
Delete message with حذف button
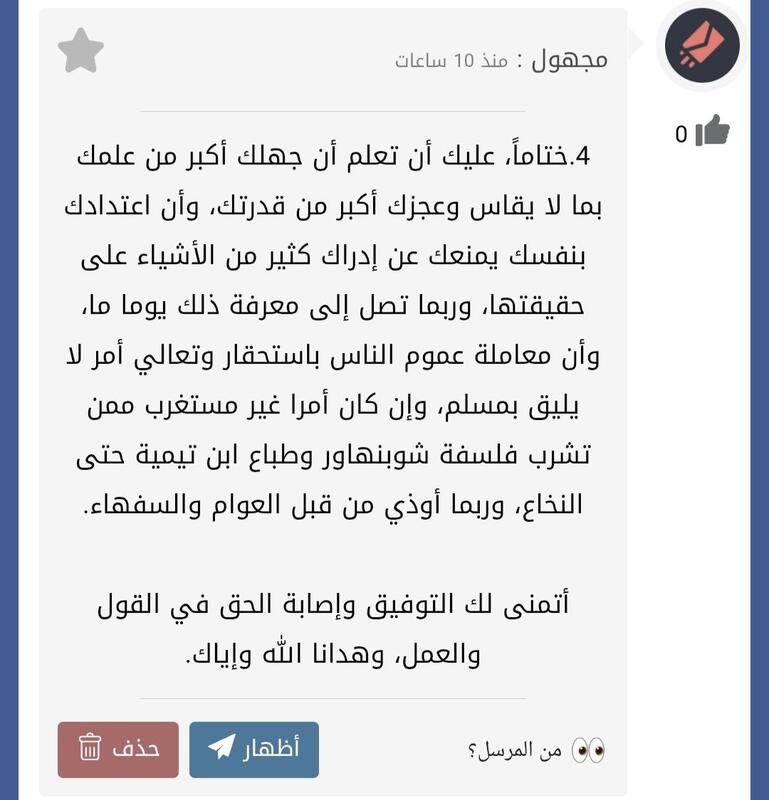[118, 749]
